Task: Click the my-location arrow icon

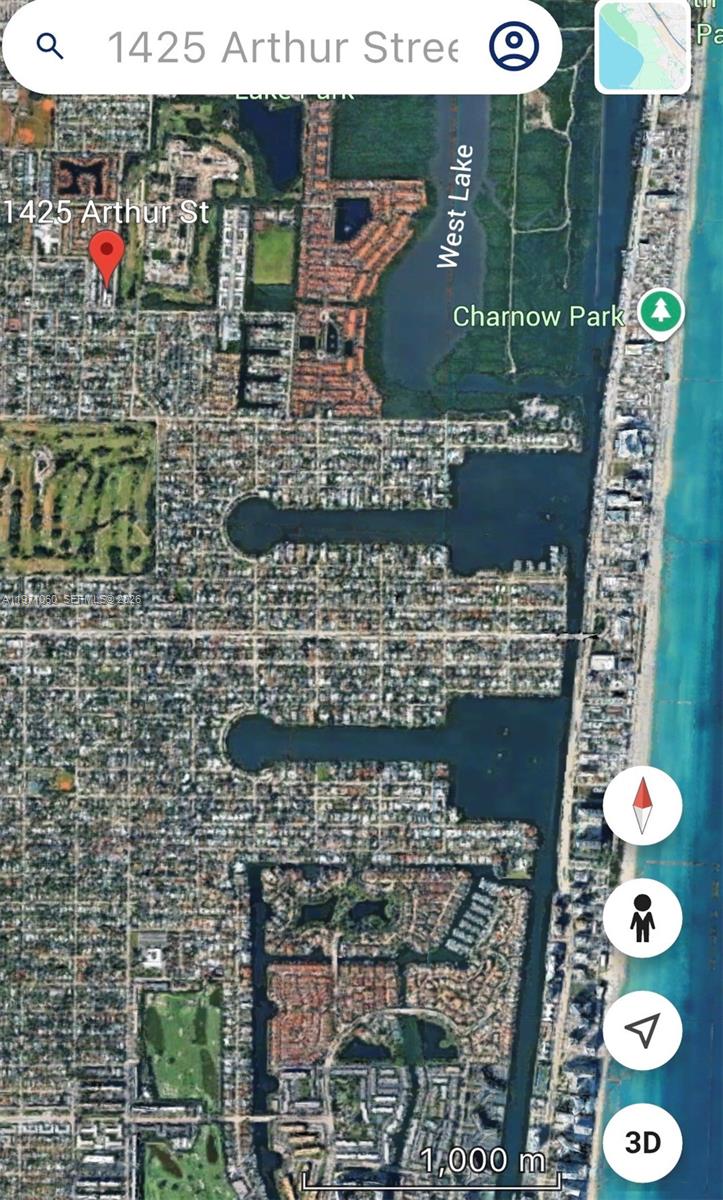Action: click(x=641, y=1030)
